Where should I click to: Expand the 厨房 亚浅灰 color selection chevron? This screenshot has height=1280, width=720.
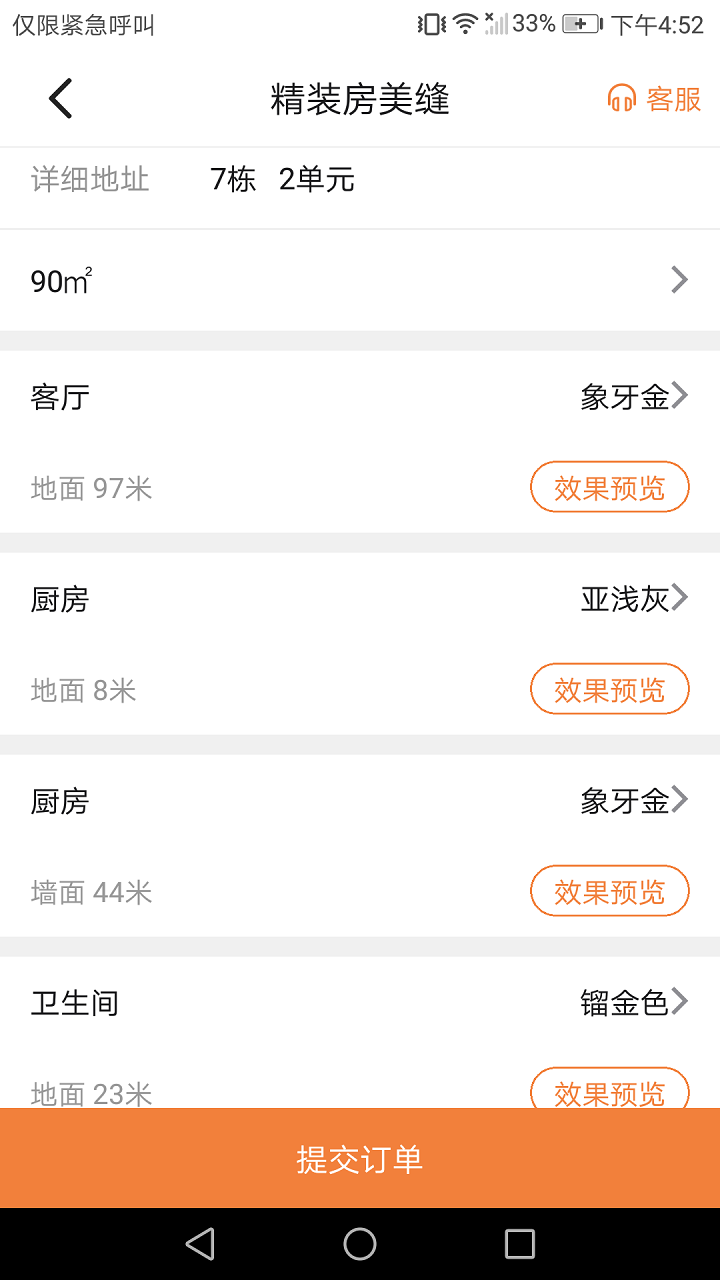681,597
